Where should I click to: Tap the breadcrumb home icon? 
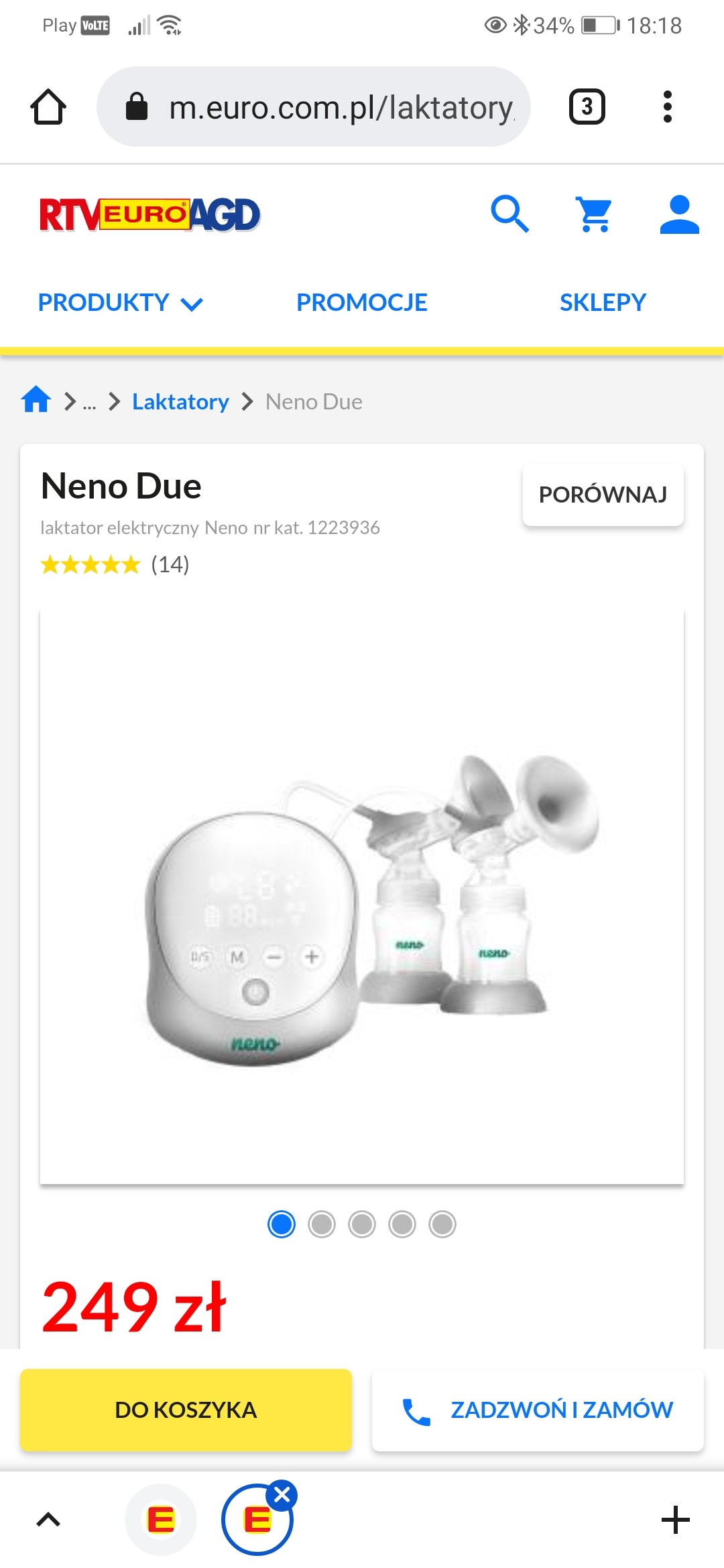coord(36,401)
